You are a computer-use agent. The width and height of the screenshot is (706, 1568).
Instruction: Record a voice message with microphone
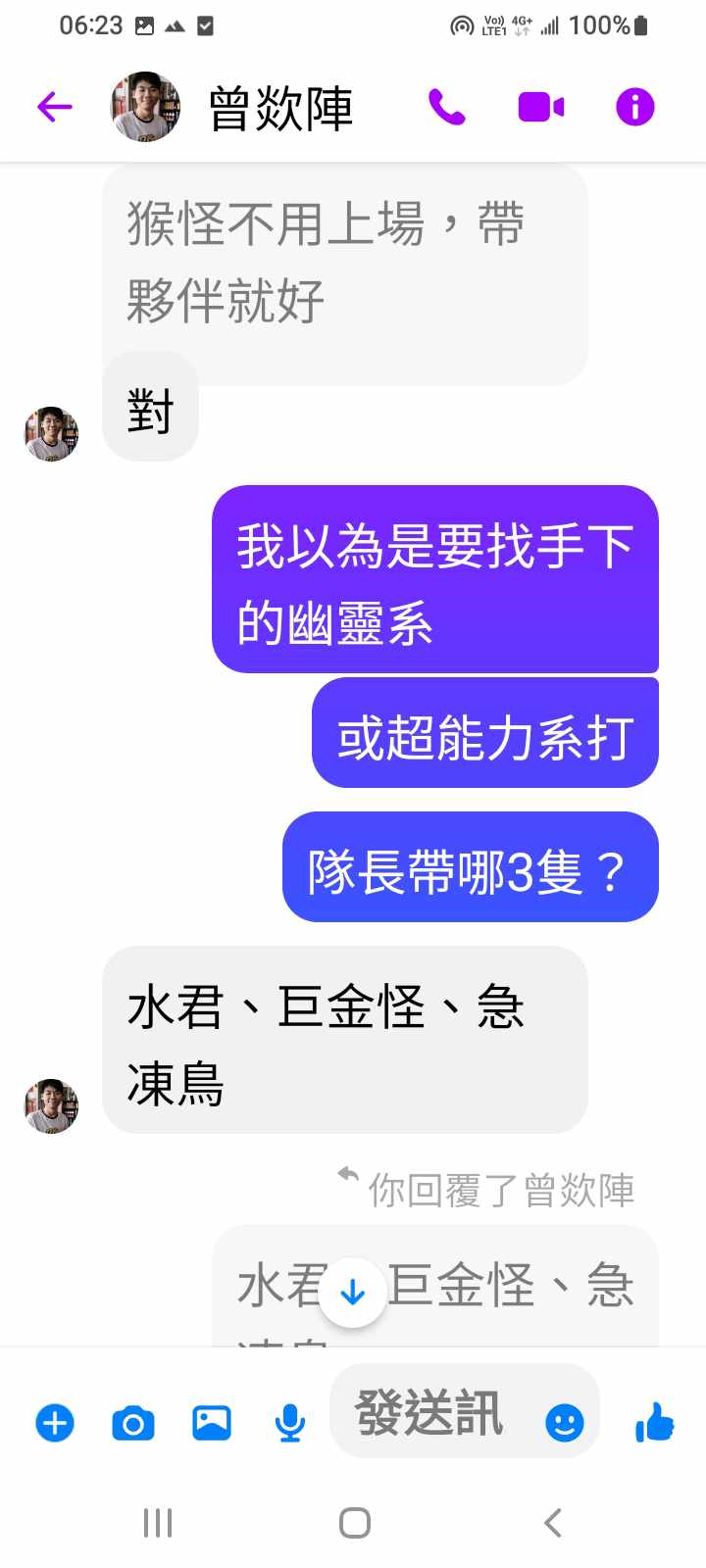289,1422
